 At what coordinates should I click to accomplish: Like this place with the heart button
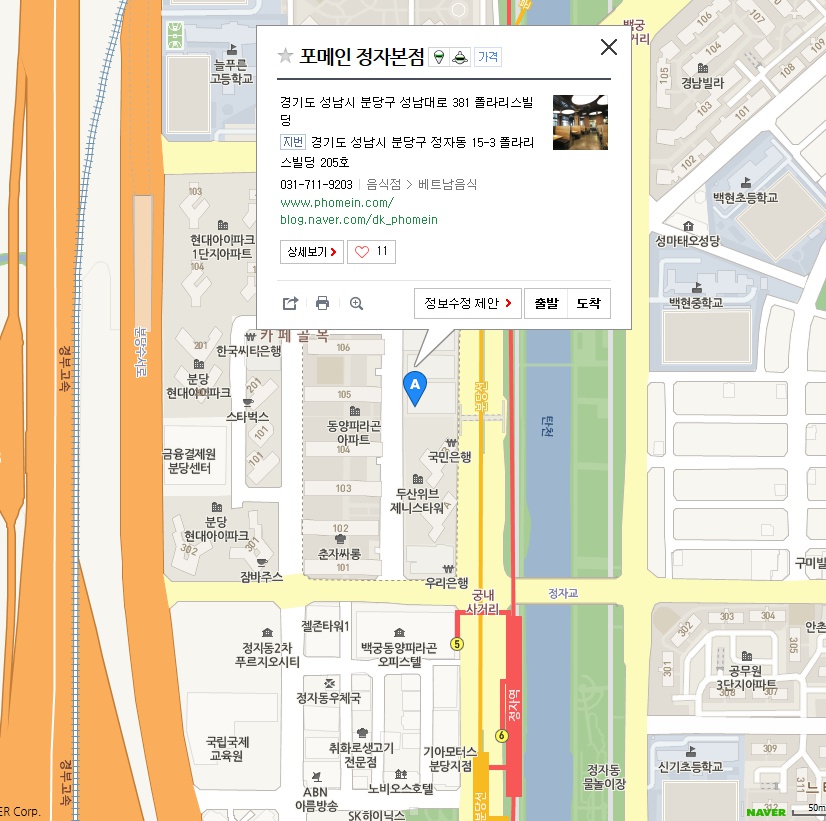coord(371,252)
